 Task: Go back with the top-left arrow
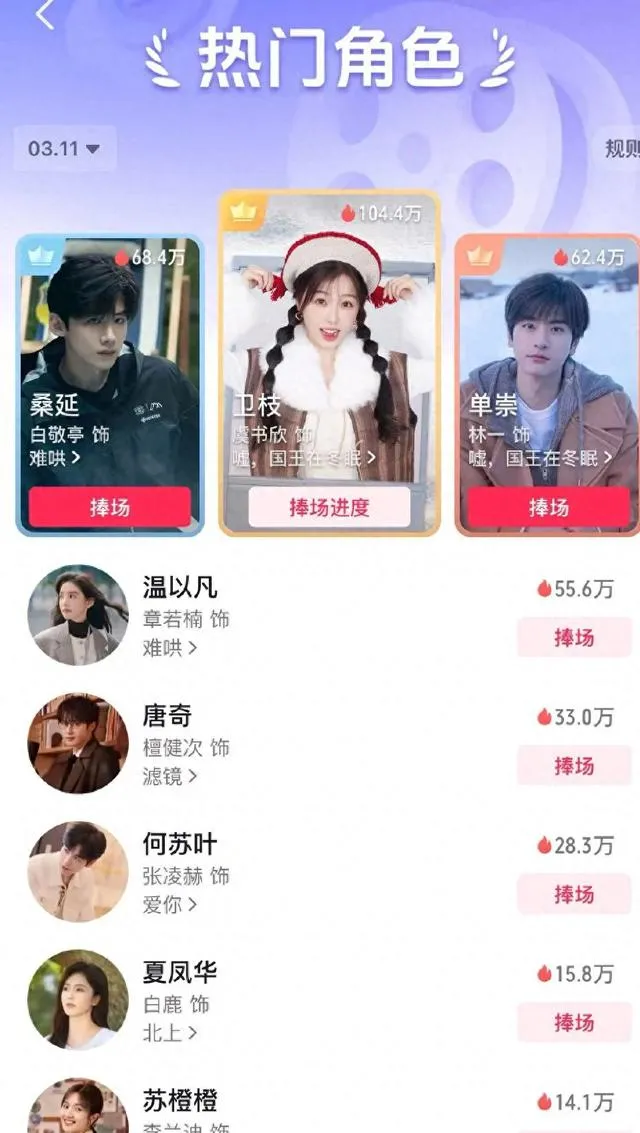point(44,14)
